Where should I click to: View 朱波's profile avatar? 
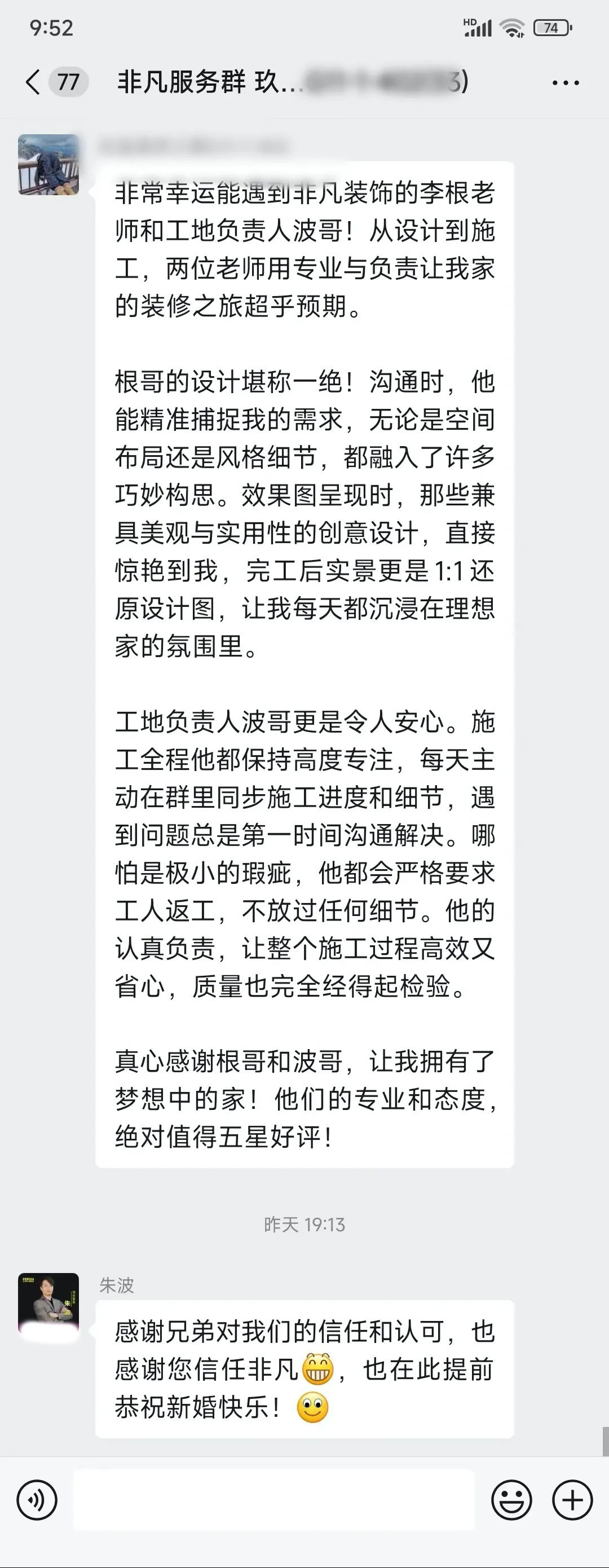48,1302
